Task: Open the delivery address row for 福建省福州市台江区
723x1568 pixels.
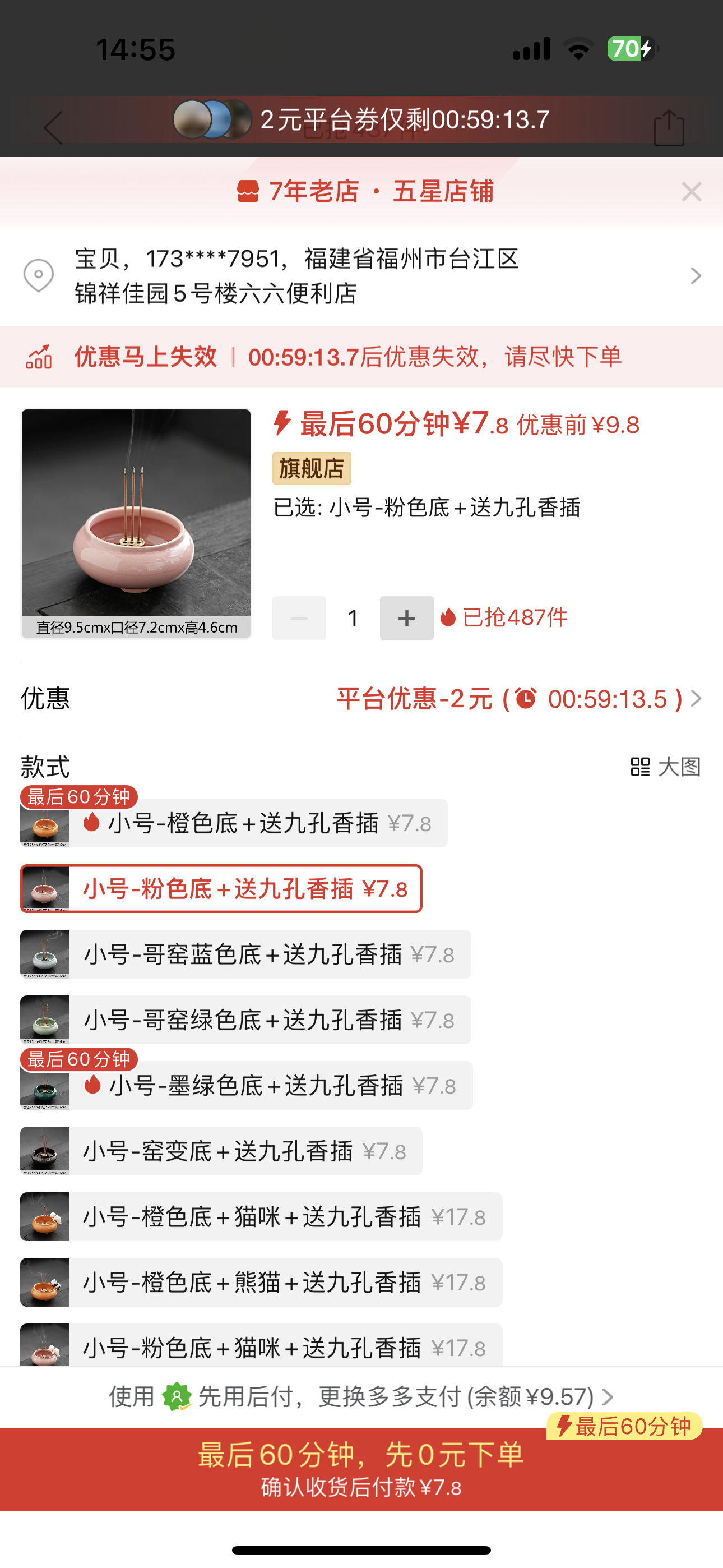Action: pos(361,276)
